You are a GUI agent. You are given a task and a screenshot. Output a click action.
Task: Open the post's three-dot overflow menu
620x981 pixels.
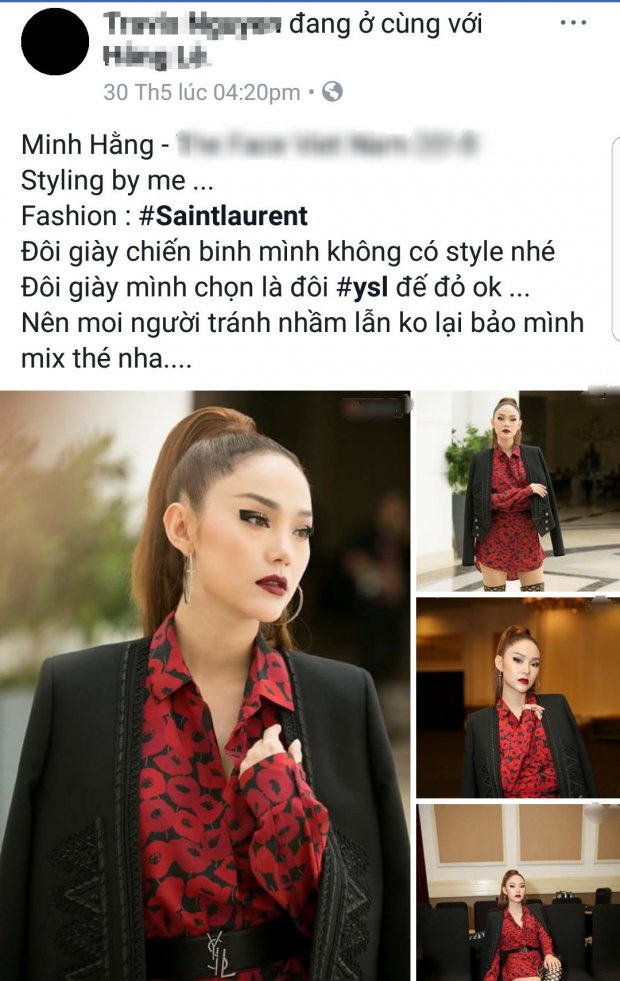[x=576, y=25]
